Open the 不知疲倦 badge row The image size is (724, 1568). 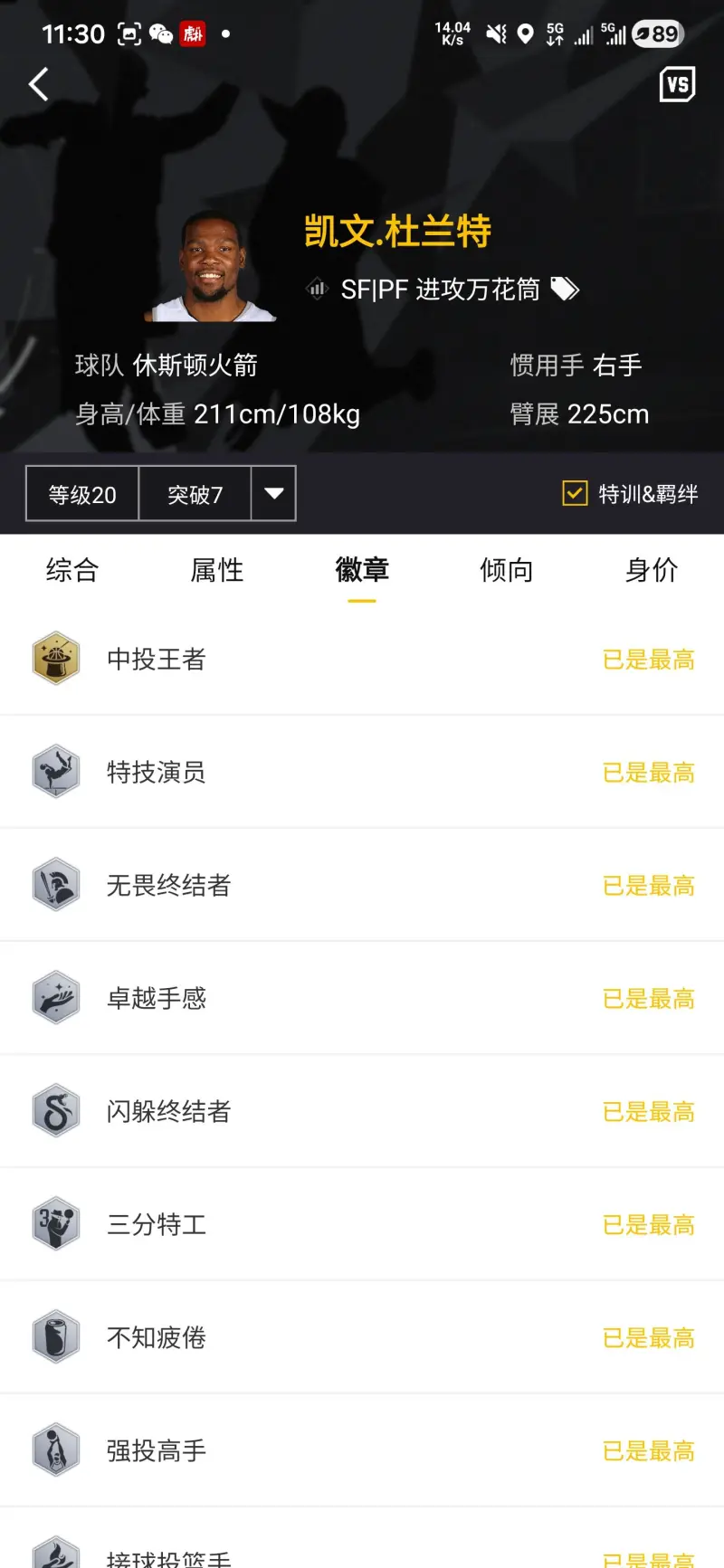(x=362, y=1337)
